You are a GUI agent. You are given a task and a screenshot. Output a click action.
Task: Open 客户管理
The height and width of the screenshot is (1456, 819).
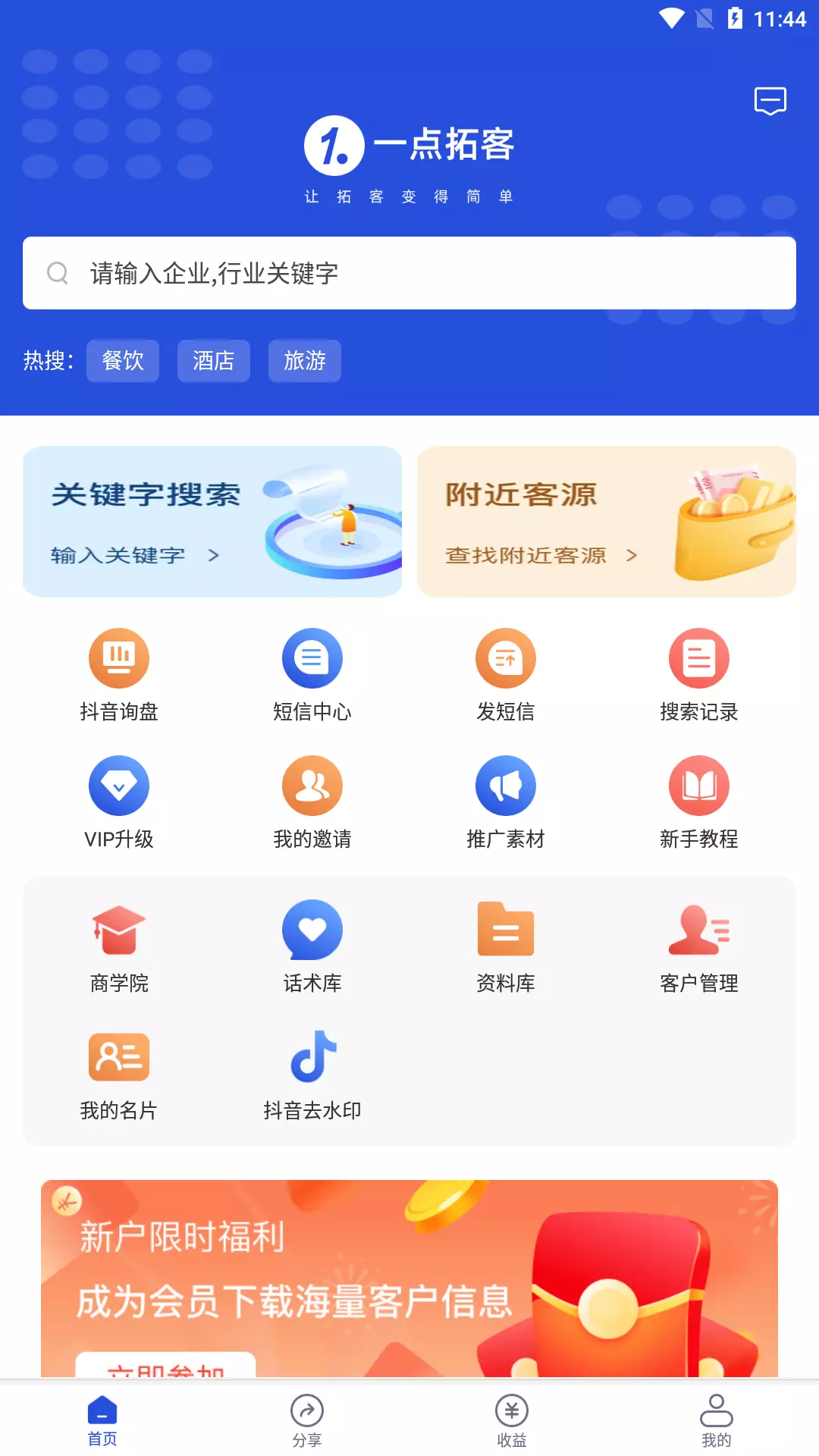click(699, 946)
